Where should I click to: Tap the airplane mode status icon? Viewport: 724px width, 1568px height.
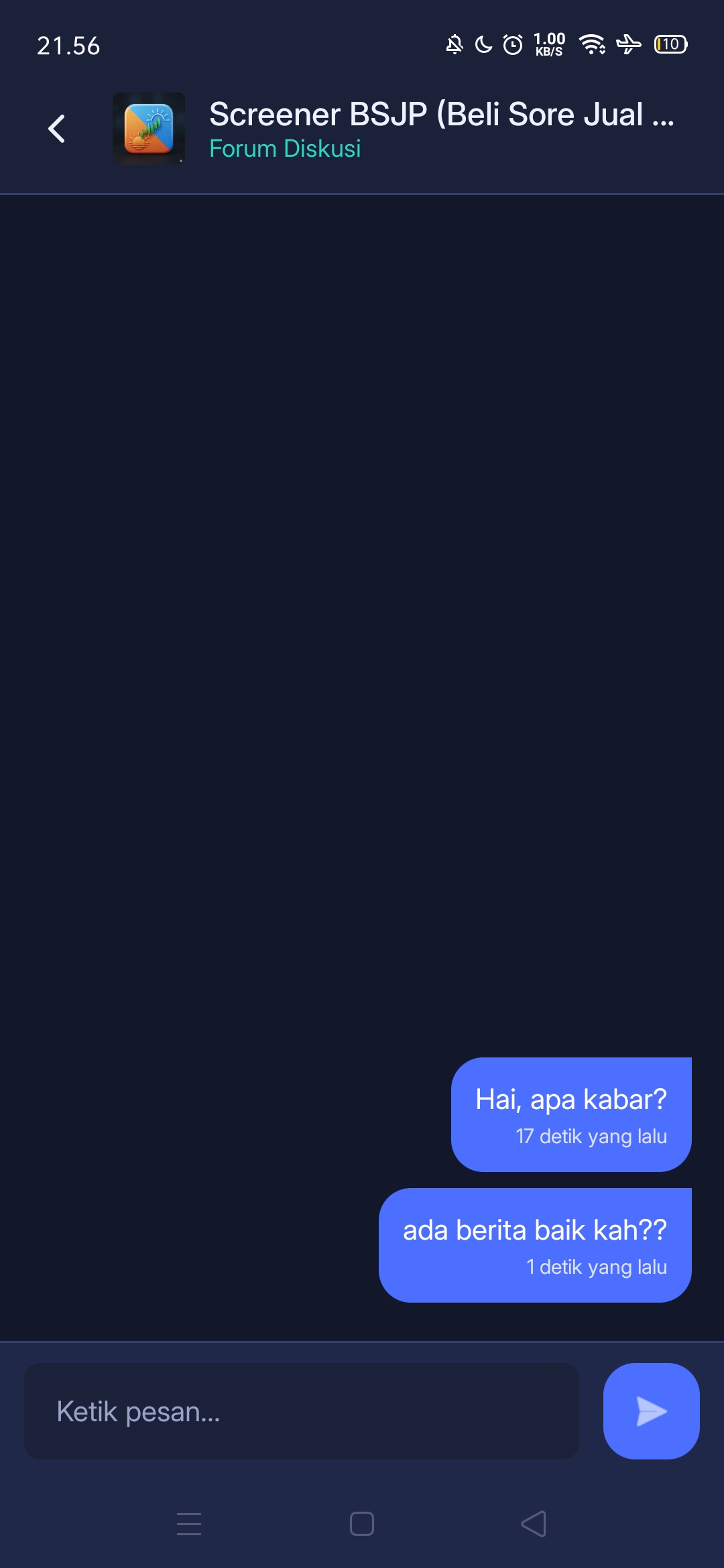(629, 44)
